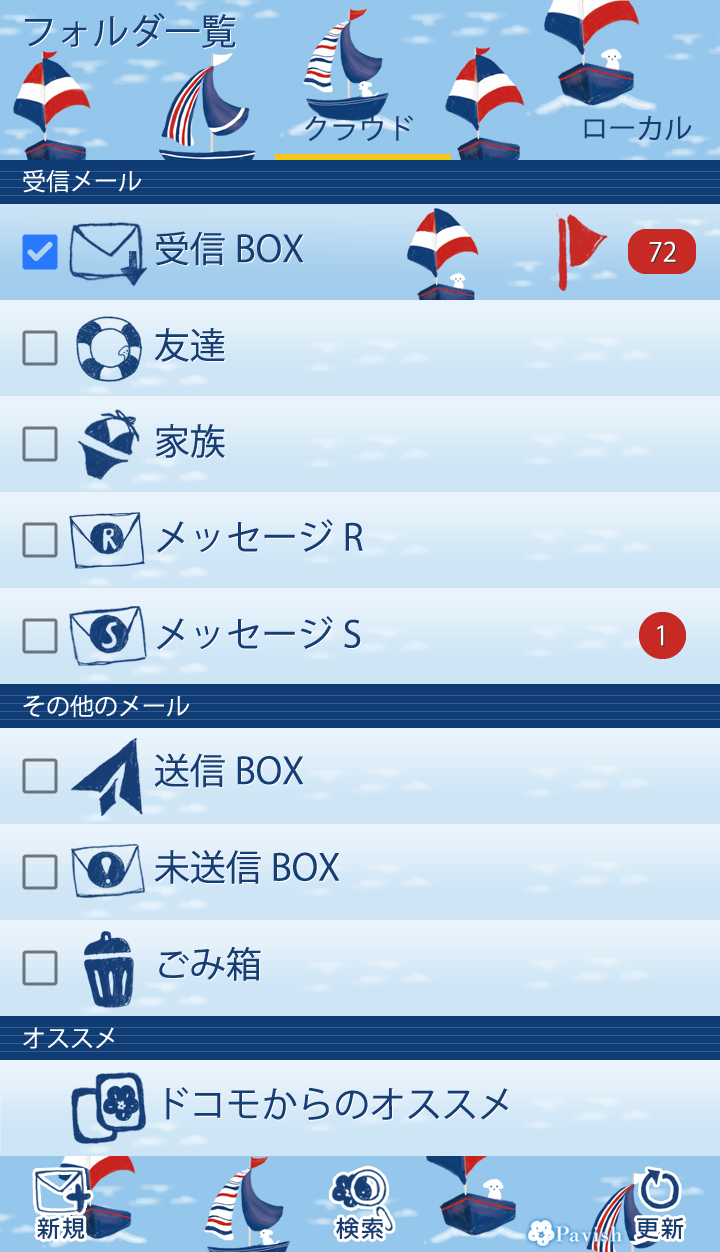The height and width of the screenshot is (1252, 720).
Task: Tick the ごみ箱 checkbox
Action: (x=40, y=968)
